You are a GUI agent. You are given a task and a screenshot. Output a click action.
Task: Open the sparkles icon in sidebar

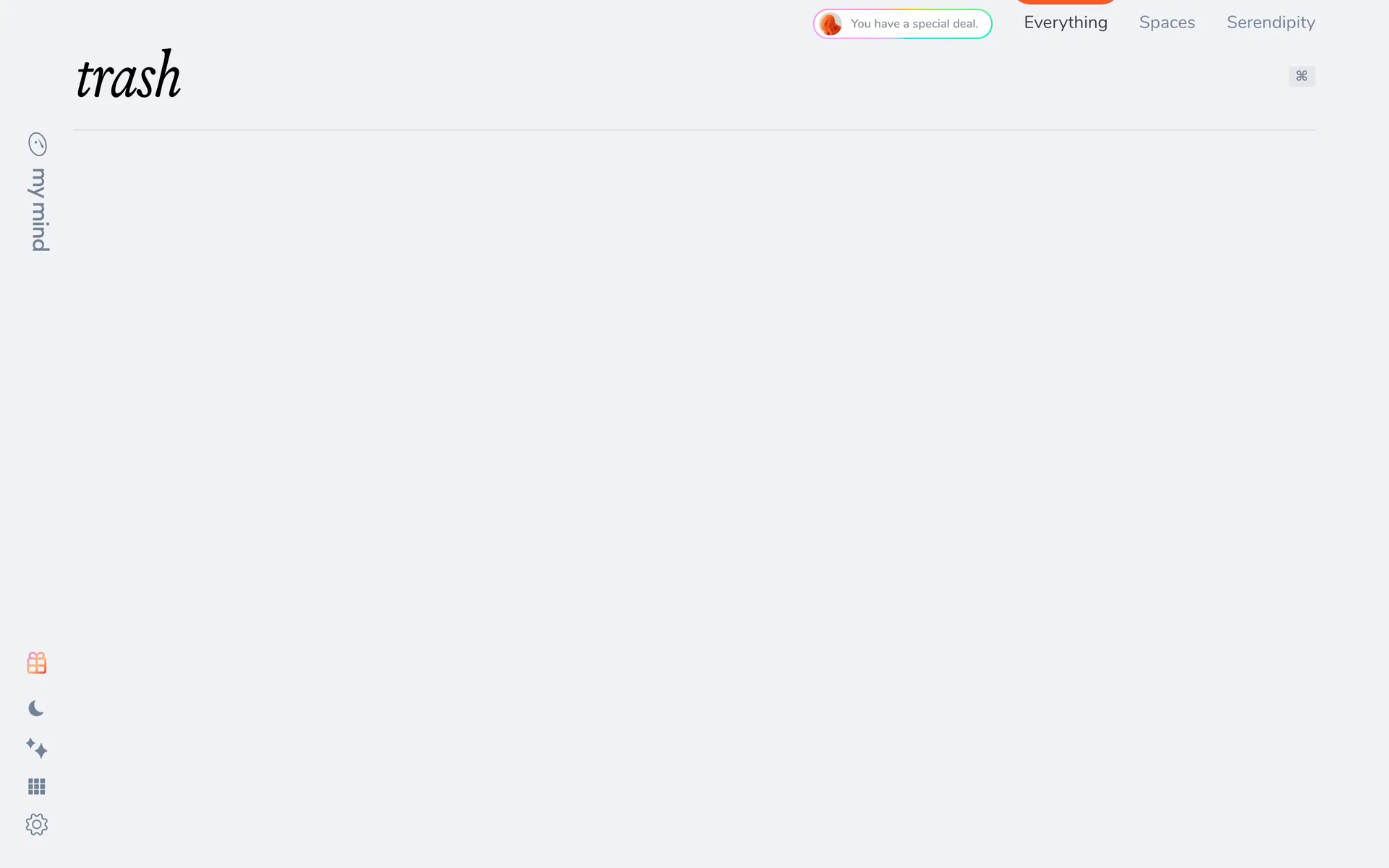(x=37, y=748)
